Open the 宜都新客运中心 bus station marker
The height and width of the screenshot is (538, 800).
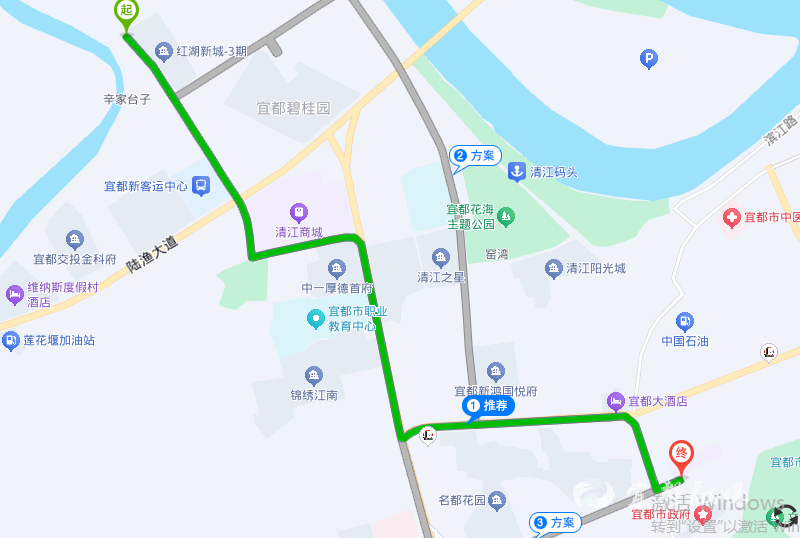click(201, 185)
